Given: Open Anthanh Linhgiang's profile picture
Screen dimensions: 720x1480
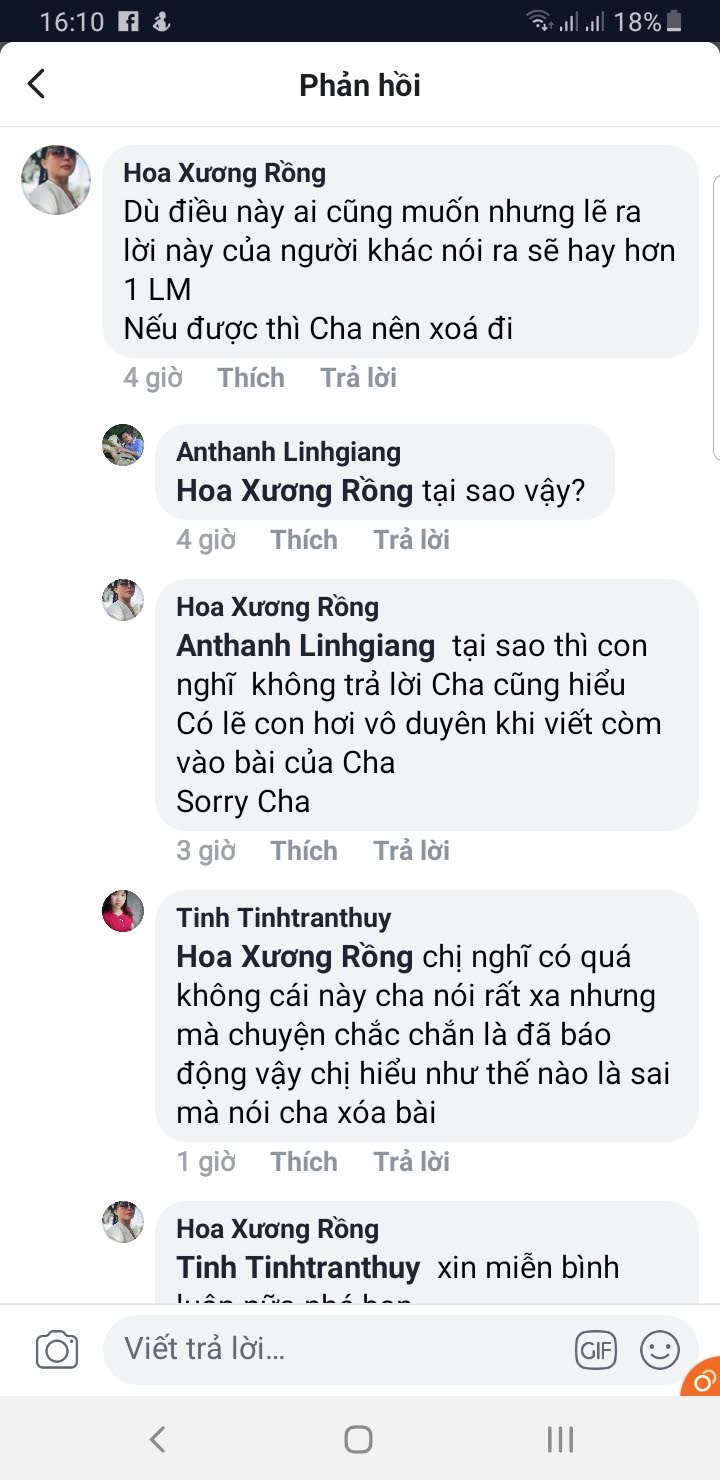Looking at the screenshot, I should tap(123, 447).
